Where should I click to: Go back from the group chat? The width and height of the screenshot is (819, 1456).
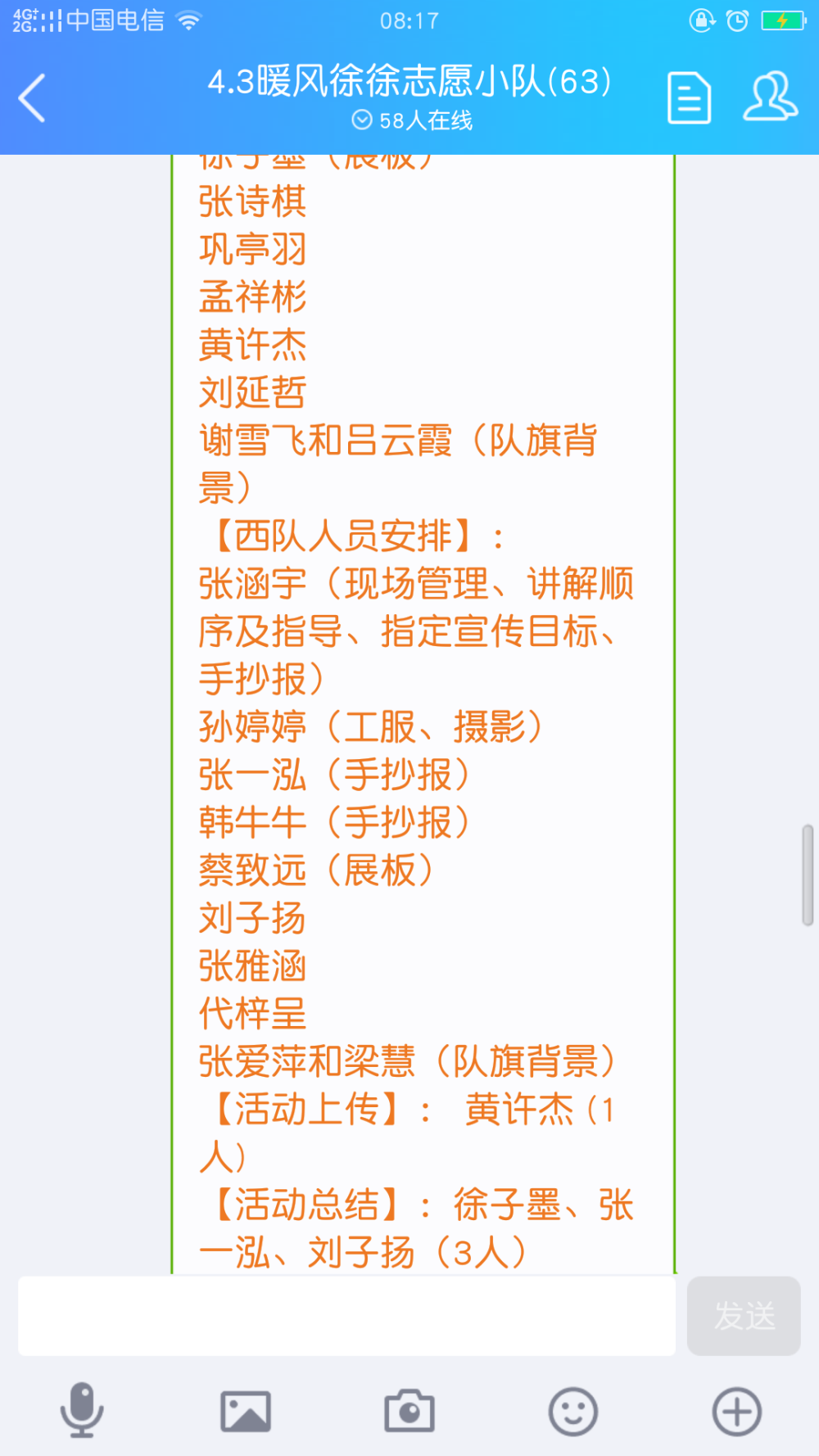pyautogui.click(x=32, y=98)
